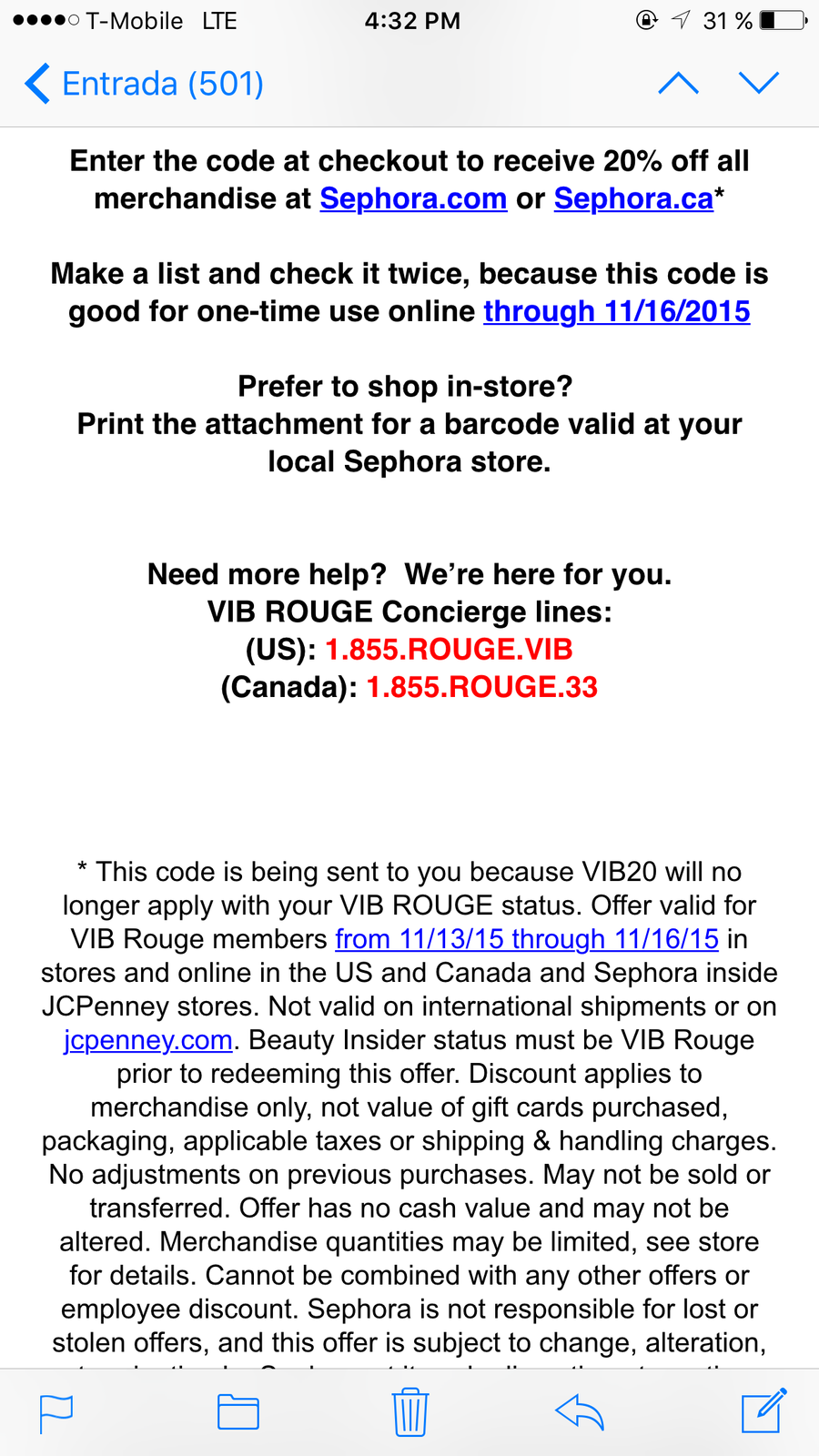Show previous message with up arrow
Viewport: 819px width, 1456px height.
tap(678, 84)
